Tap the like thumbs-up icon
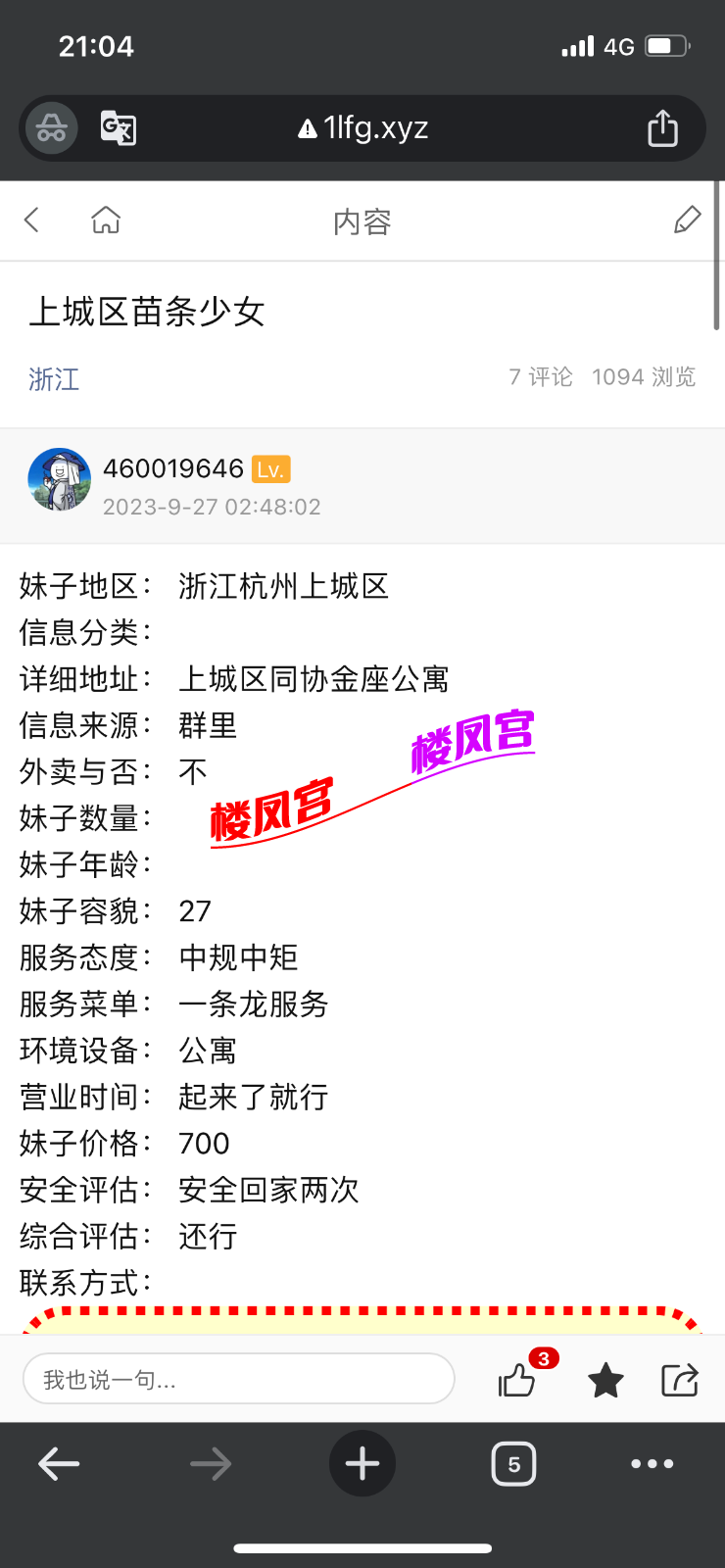Image resolution: width=725 pixels, height=1568 pixels. pos(517,1379)
